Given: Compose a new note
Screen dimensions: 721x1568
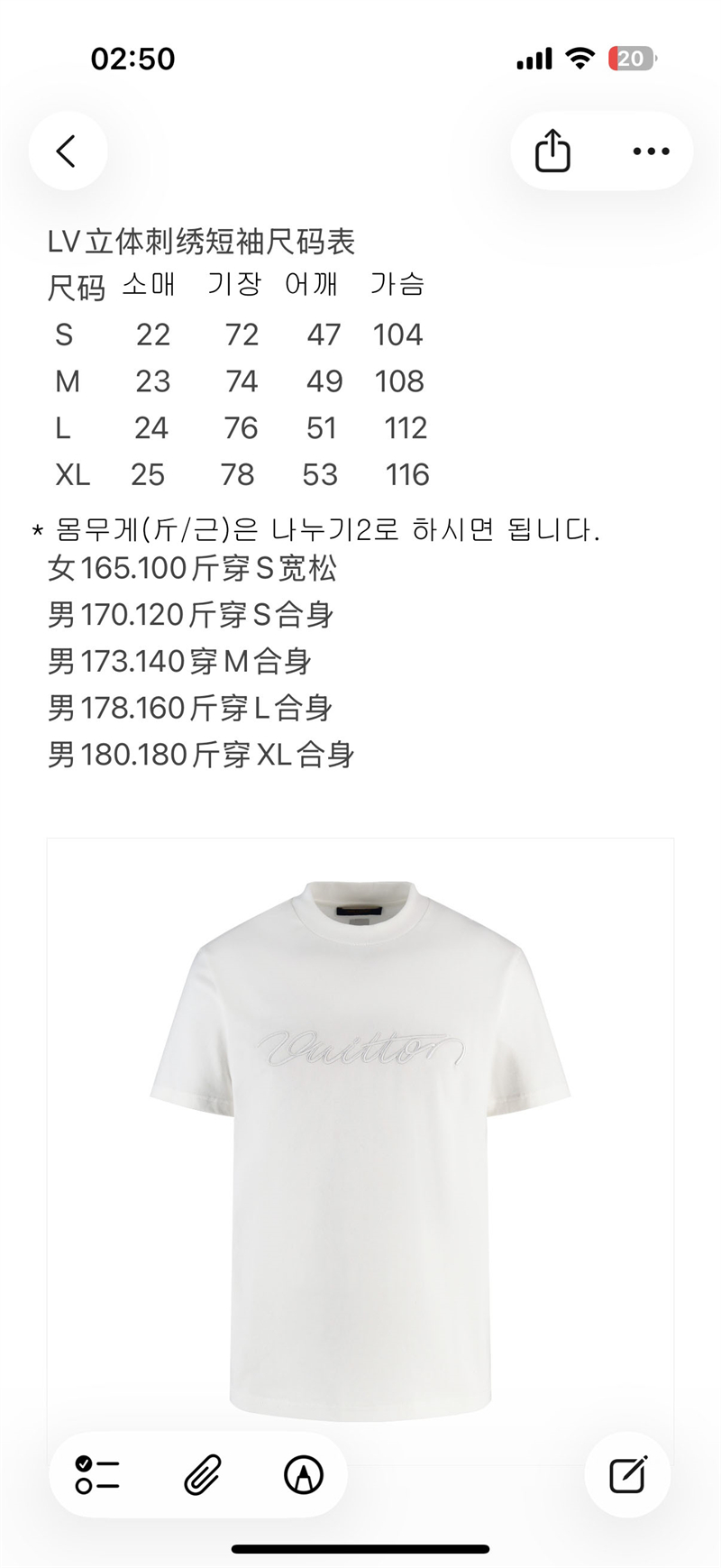Looking at the screenshot, I should pyautogui.click(x=627, y=1475).
